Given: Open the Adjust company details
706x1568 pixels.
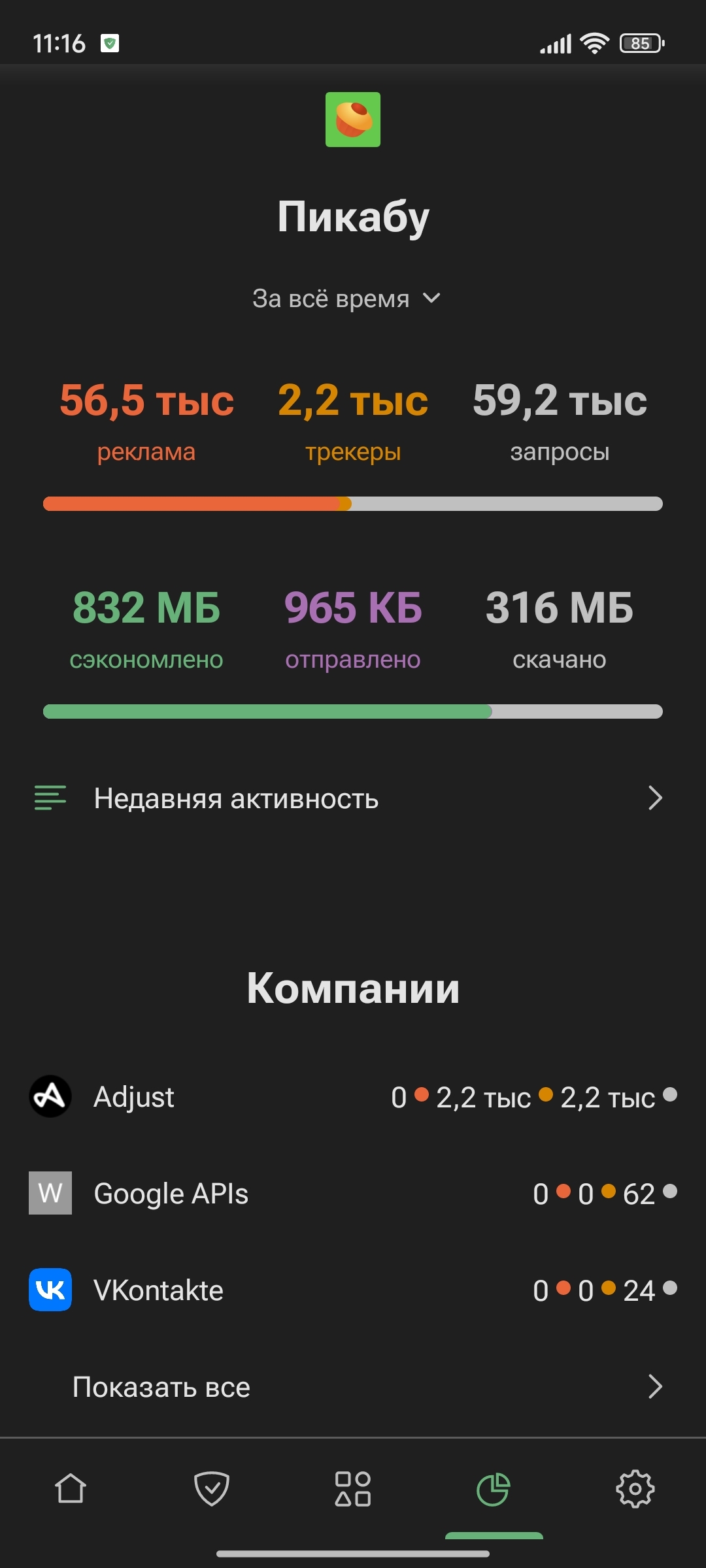Looking at the screenshot, I should coord(353,1097).
